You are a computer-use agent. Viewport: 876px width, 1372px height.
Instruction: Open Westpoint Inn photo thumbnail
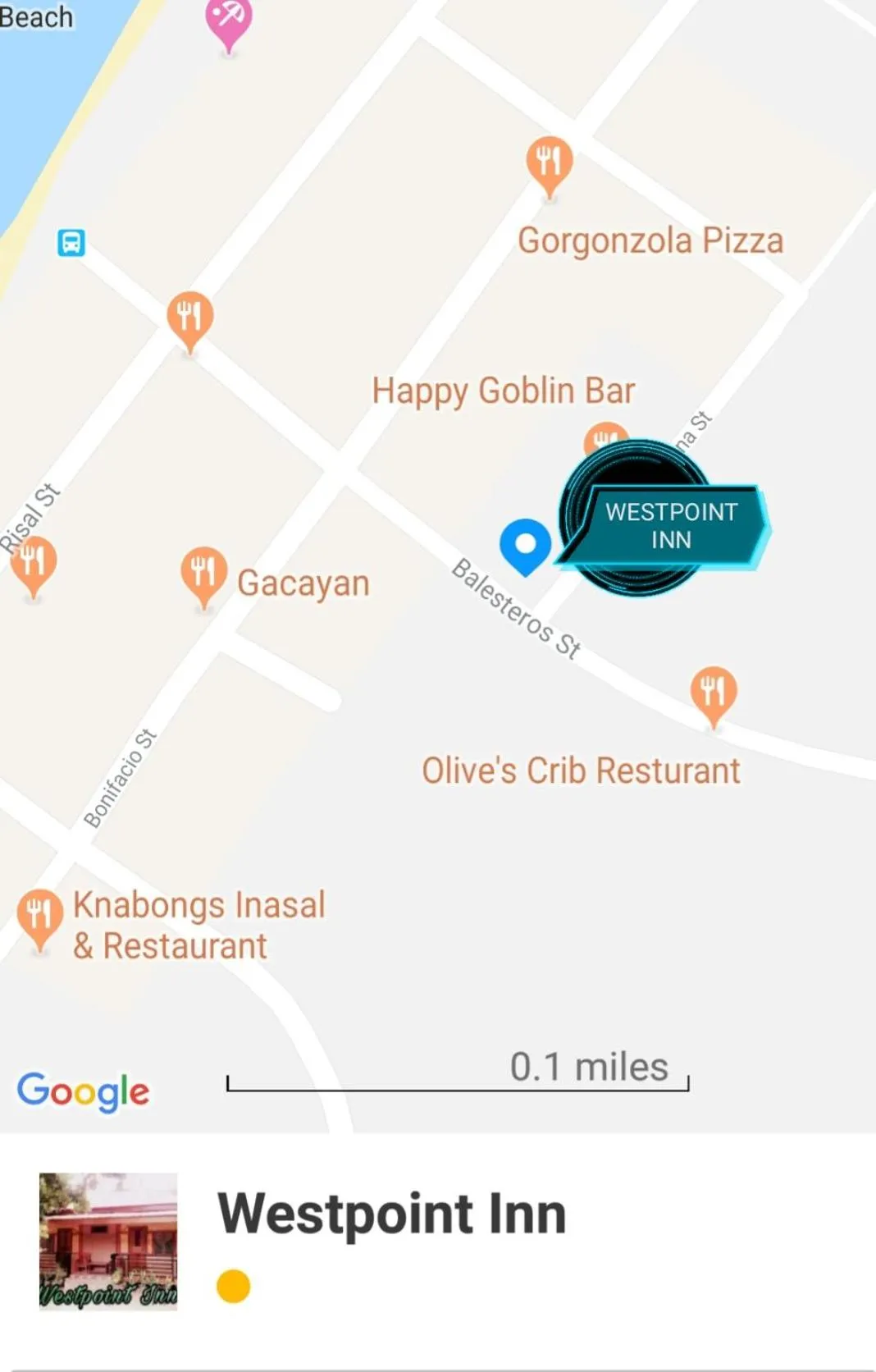click(x=108, y=1241)
